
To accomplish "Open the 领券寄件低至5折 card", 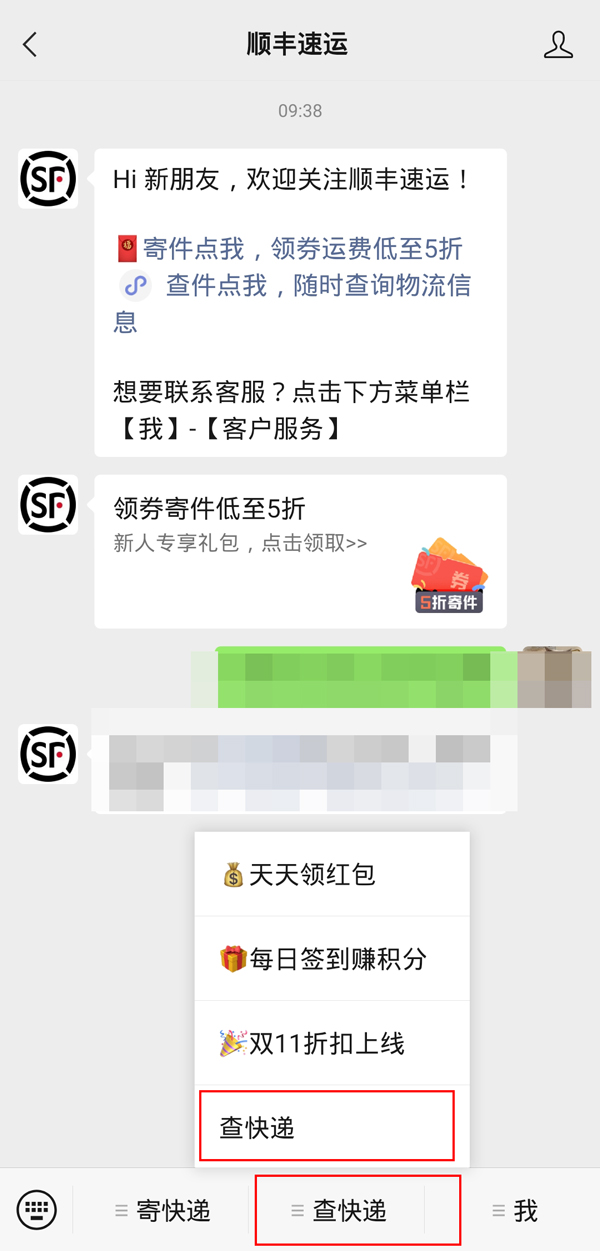I will (x=300, y=551).
